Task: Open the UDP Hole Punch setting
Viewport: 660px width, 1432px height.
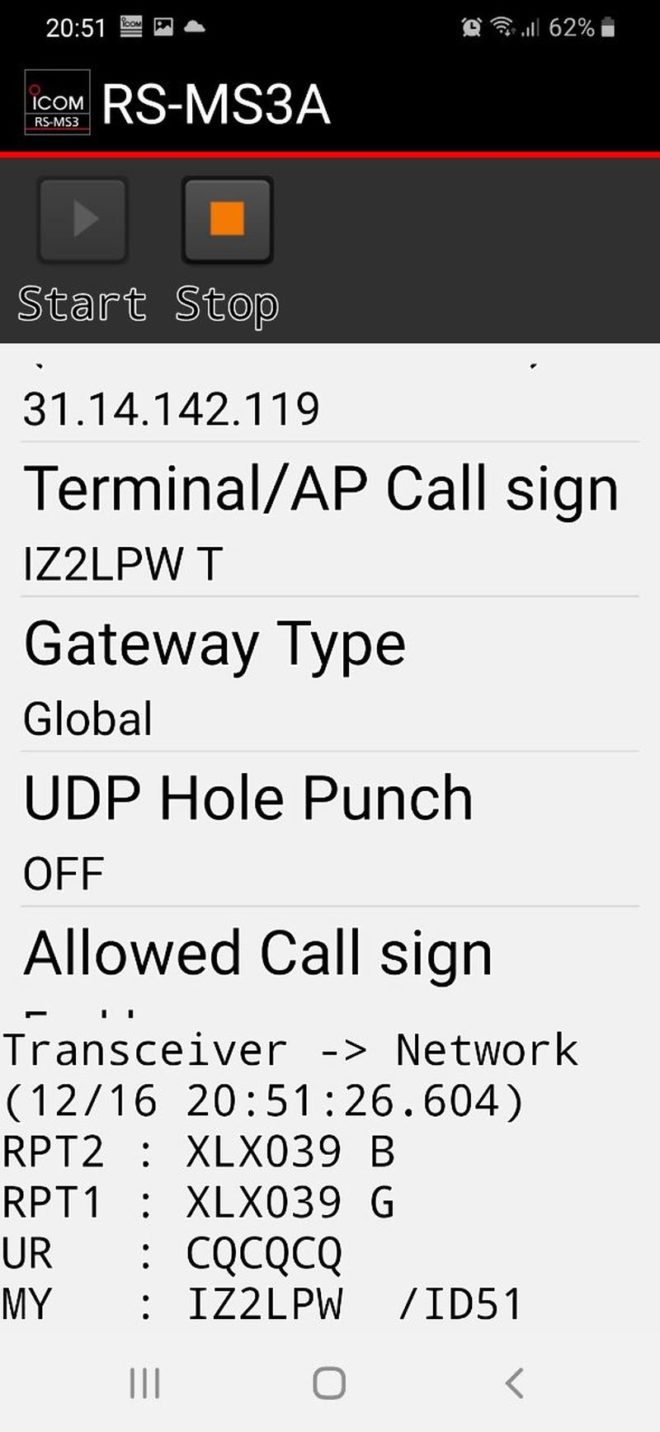Action: 330,829
